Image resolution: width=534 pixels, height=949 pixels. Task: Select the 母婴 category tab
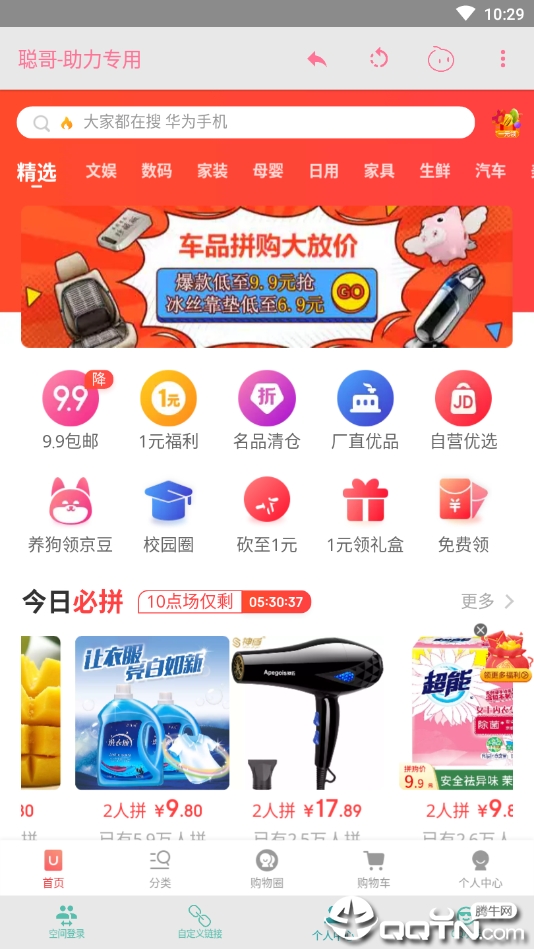pyautogui.click(x=268, y=171)
